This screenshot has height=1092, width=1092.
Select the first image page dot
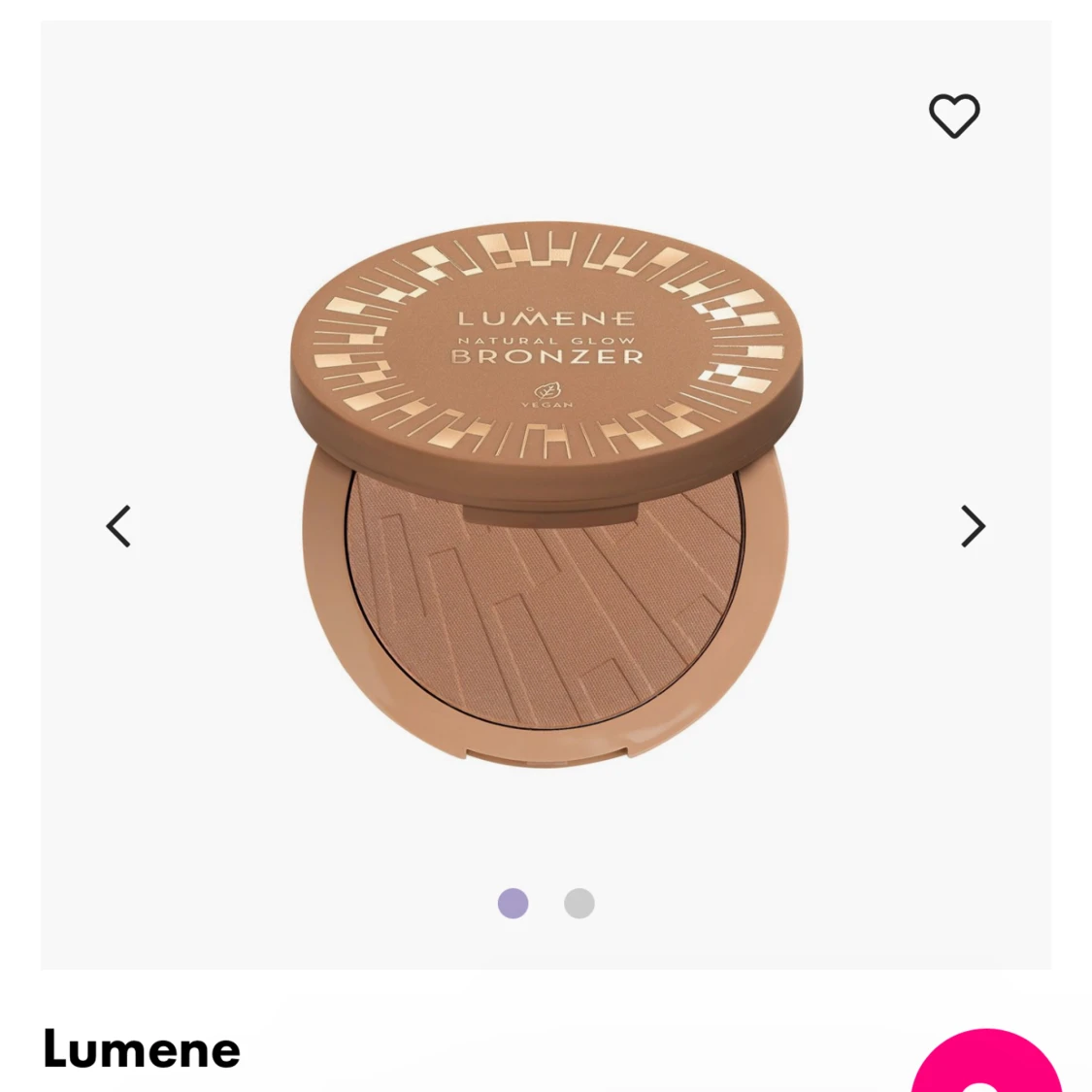point(513,904)
